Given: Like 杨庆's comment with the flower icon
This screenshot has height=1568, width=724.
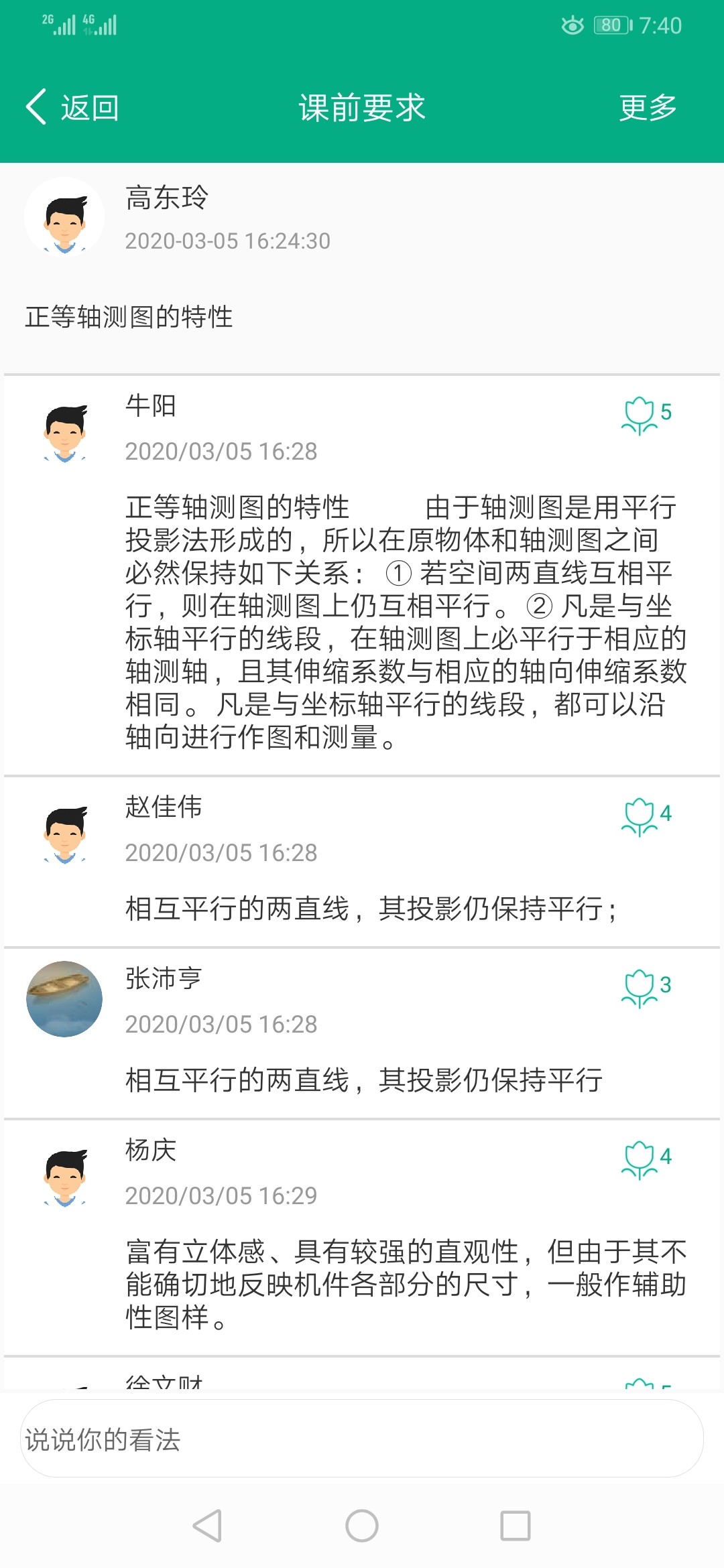Looking at the screenshot, I should pos(640,1159).
